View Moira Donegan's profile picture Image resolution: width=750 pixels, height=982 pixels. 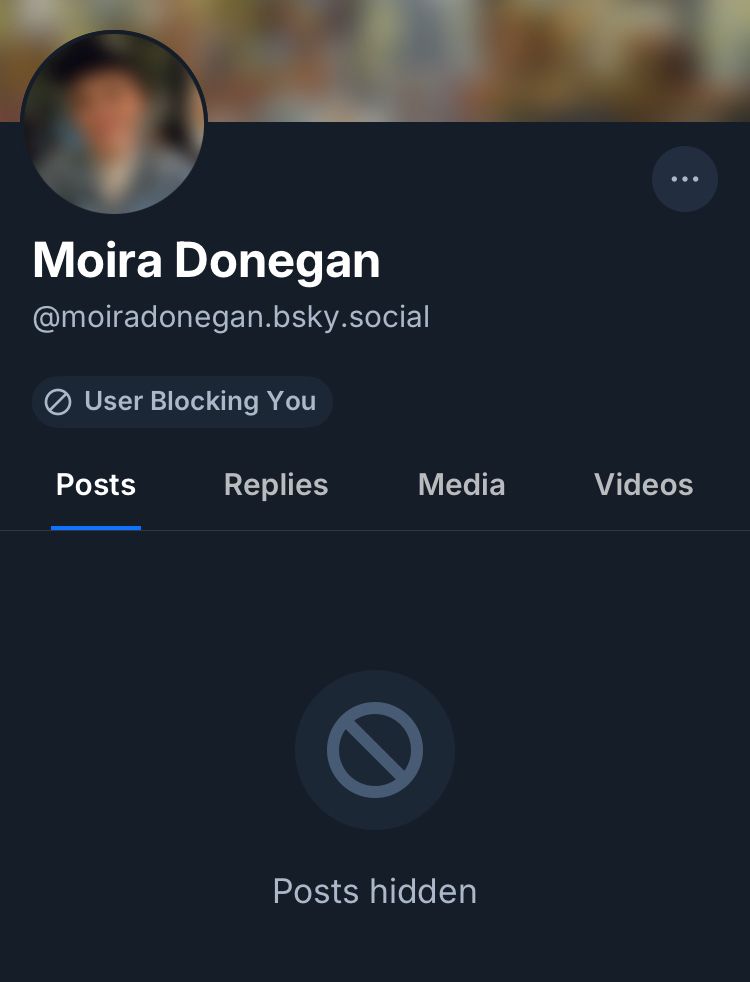(113, 122)
